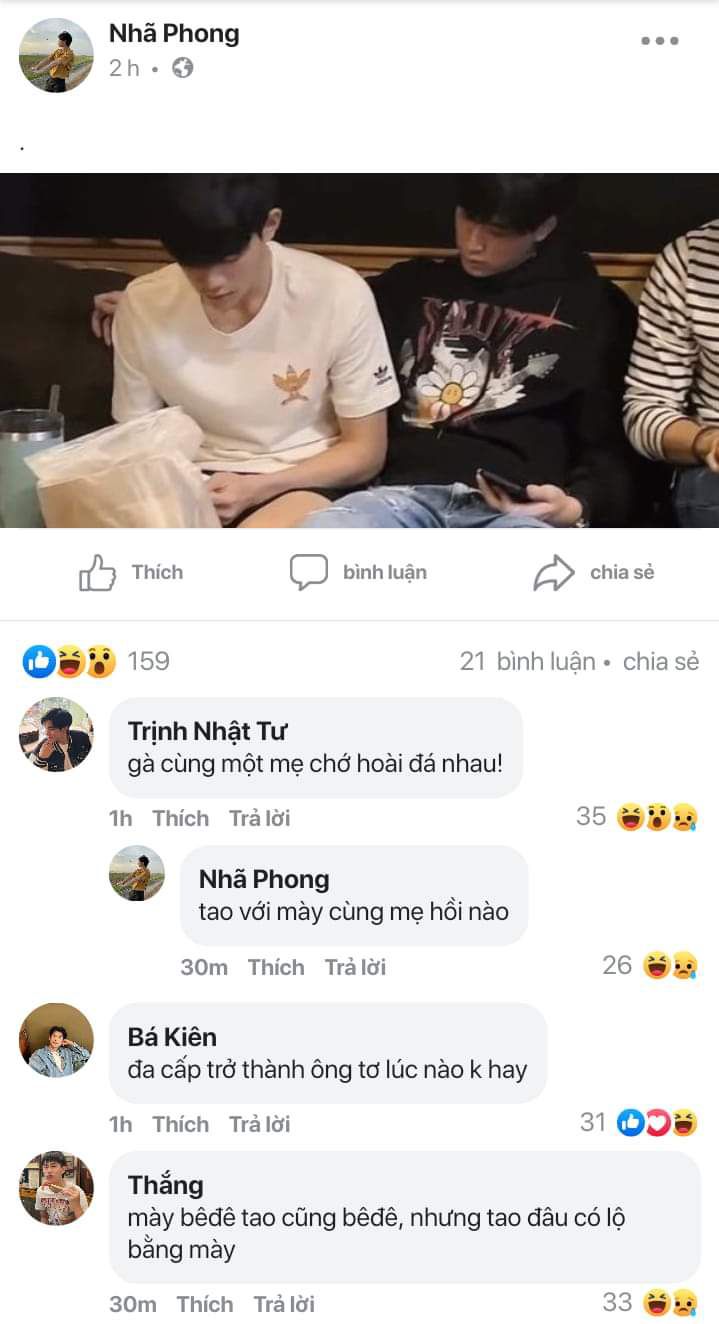Like Bá Kiên's comment
This screenshot has width=719, height=1324.
coord(180,1124)
